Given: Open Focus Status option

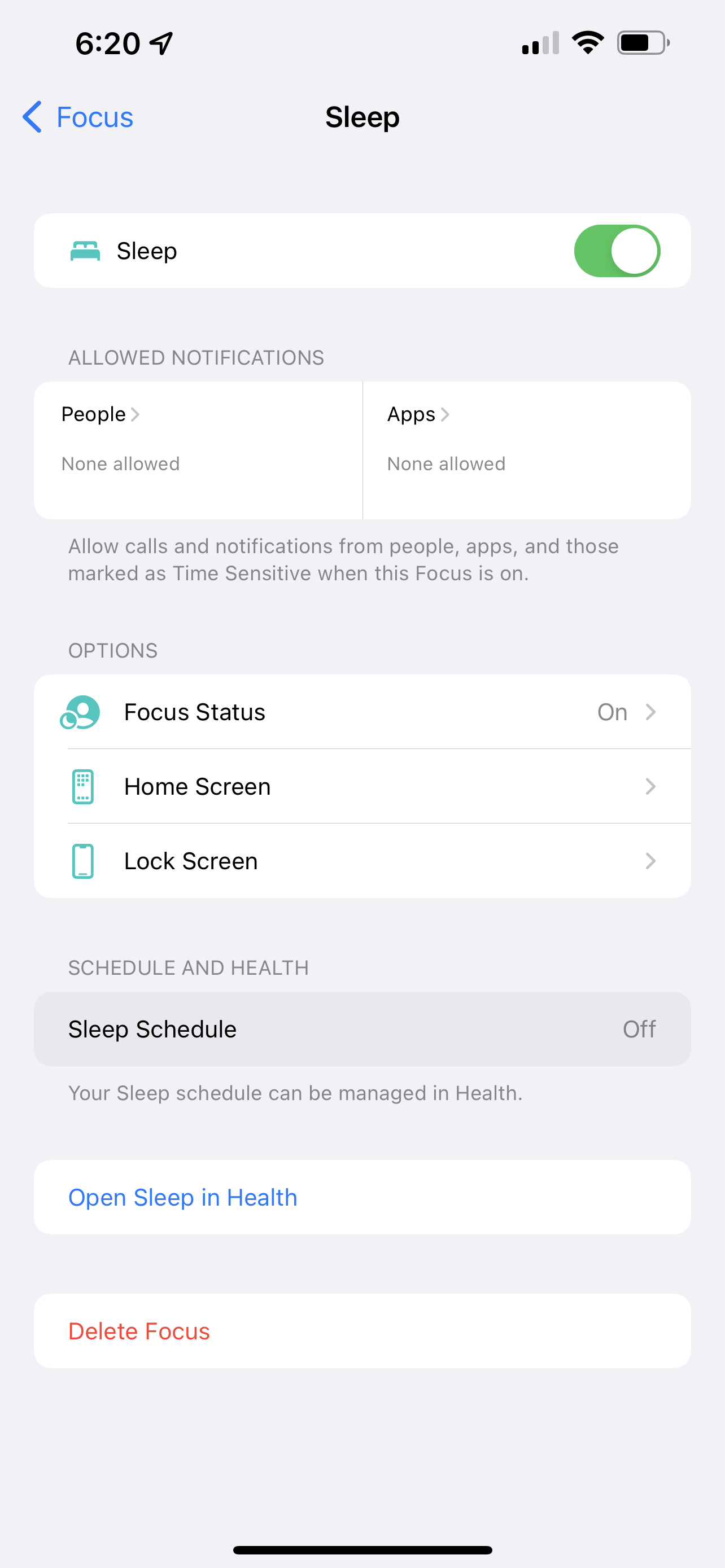Looking at the screenshot, I should click(x=361, y=712).
